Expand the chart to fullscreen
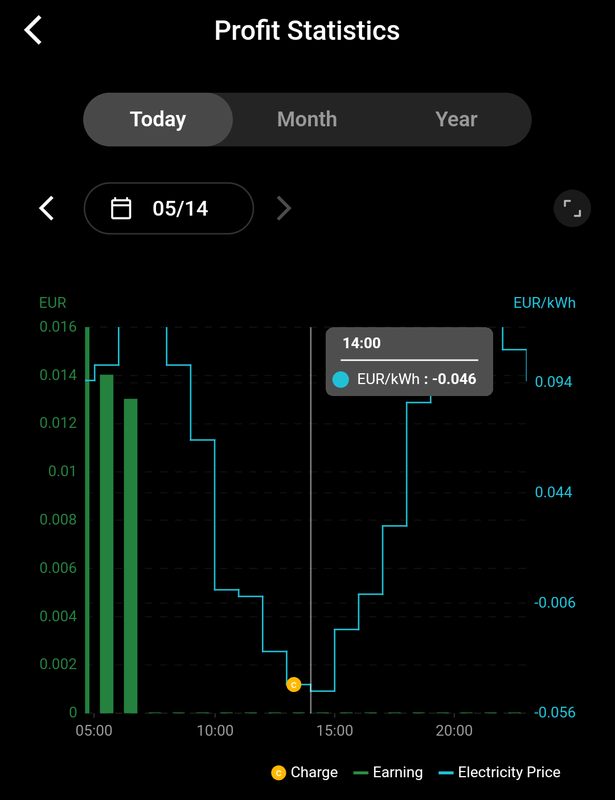615x800 pixels. click(572, 208)
